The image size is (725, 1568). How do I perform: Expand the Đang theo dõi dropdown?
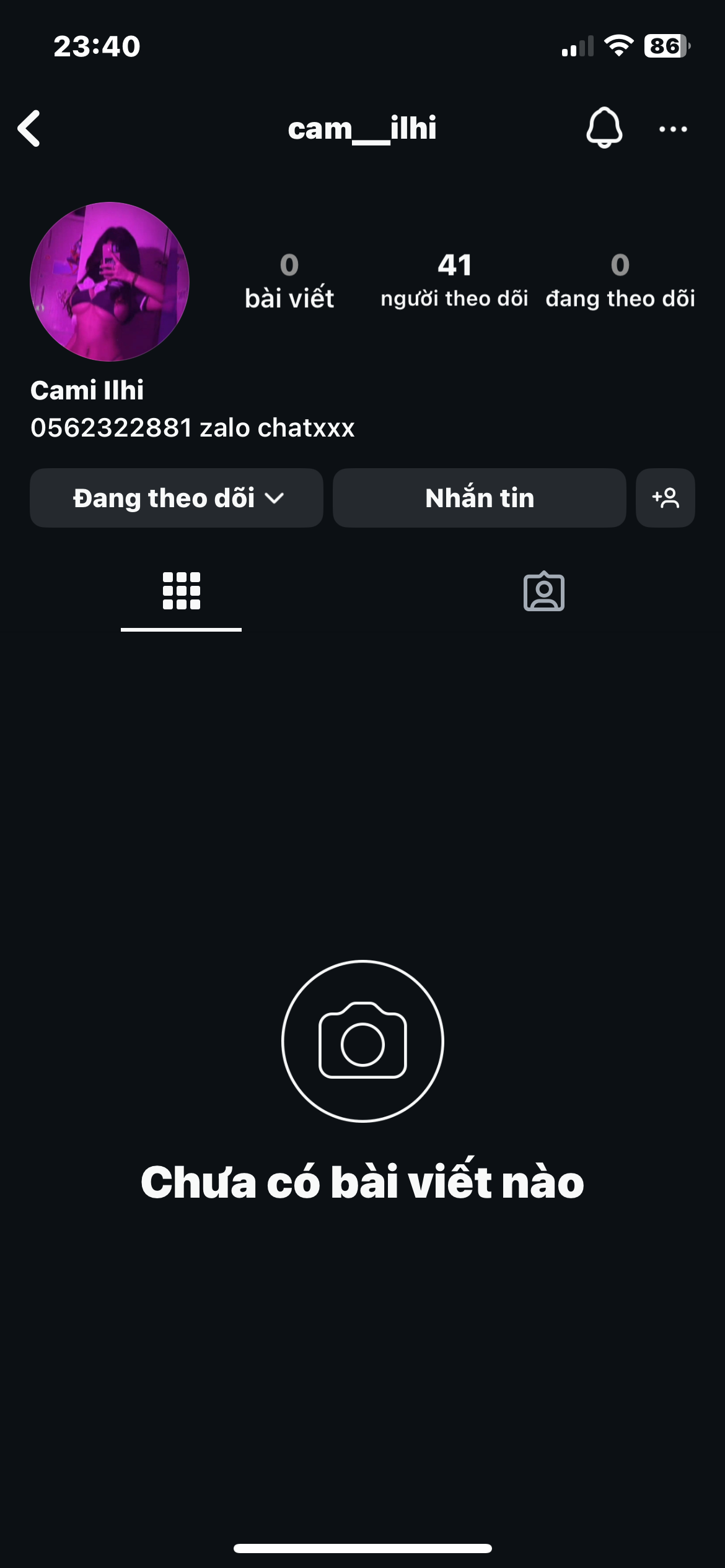pyautogui.click(x=177, y=498)
